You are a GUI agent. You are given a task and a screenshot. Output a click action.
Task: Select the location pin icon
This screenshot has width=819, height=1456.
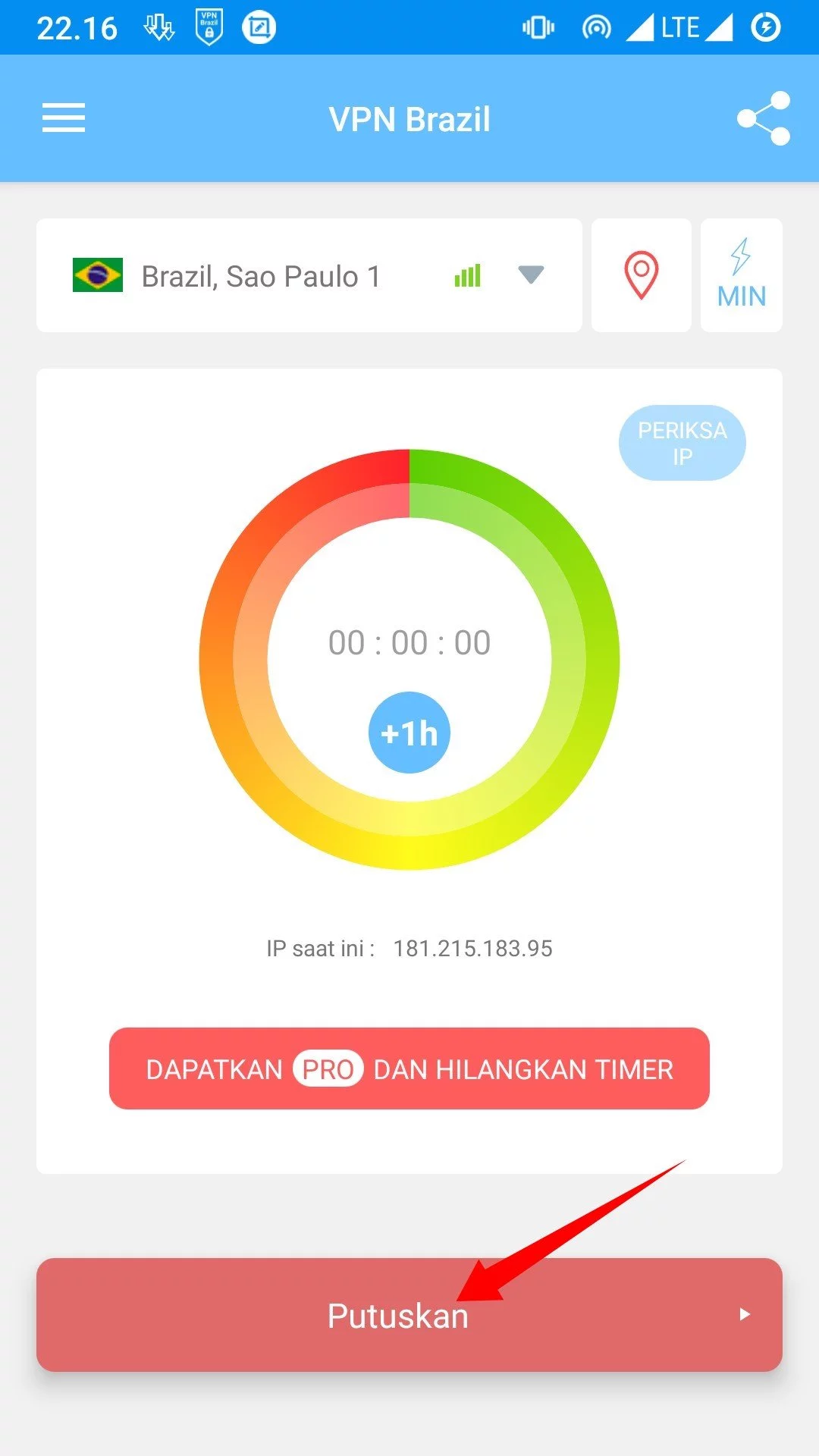642,275
